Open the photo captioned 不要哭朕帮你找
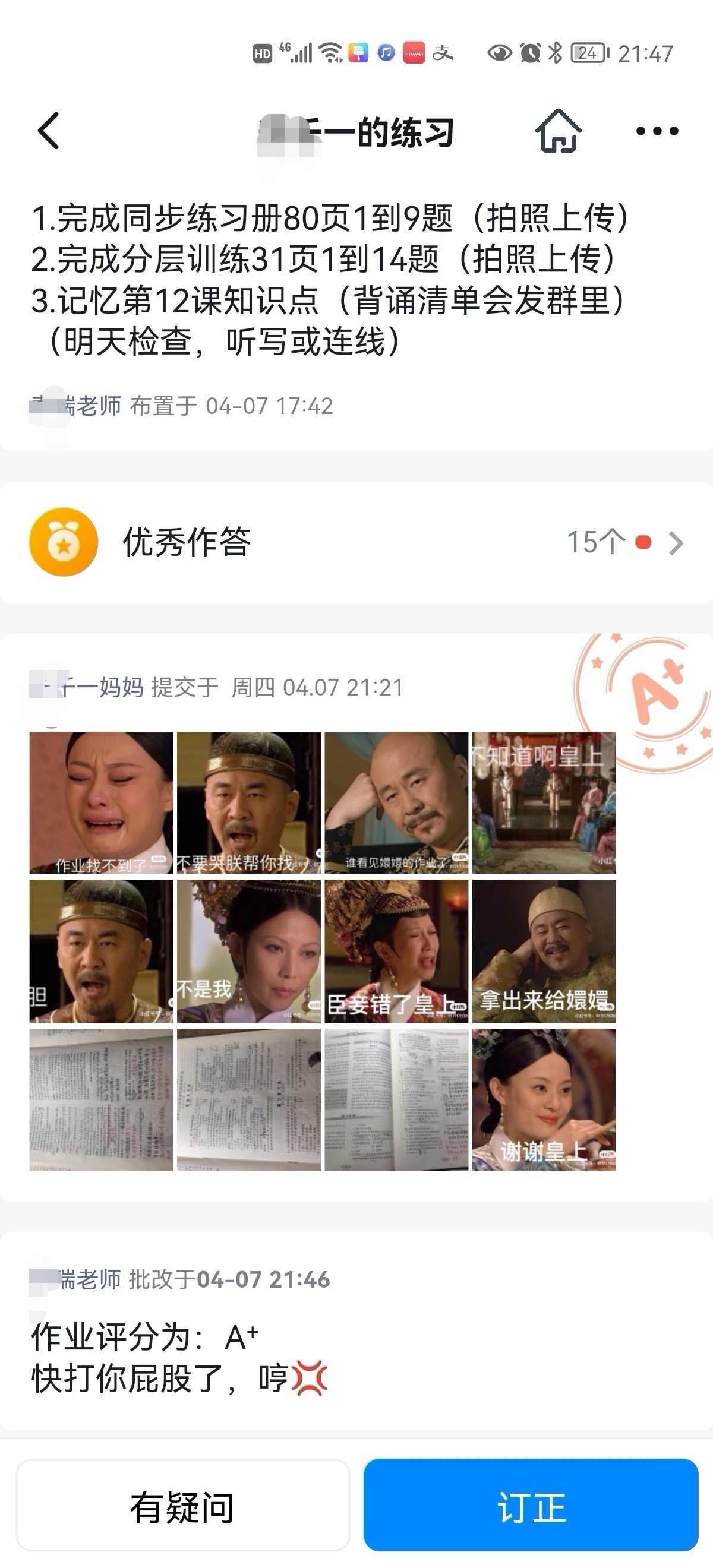This screenshot has height=1568, width=713. click(x=248, y=802)
